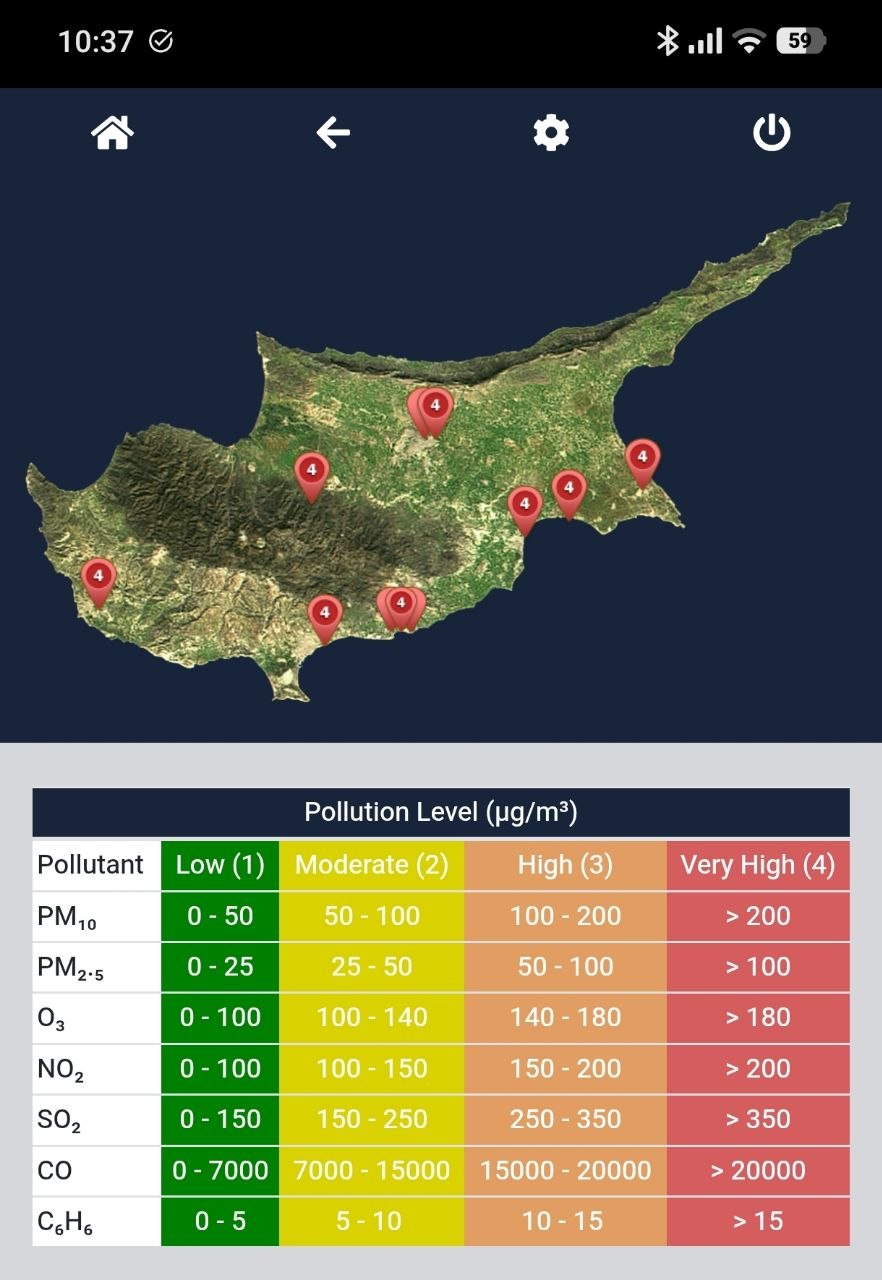Select the mountain-area pin north of the range
The image size is (882, 1280).
point(311,472)
